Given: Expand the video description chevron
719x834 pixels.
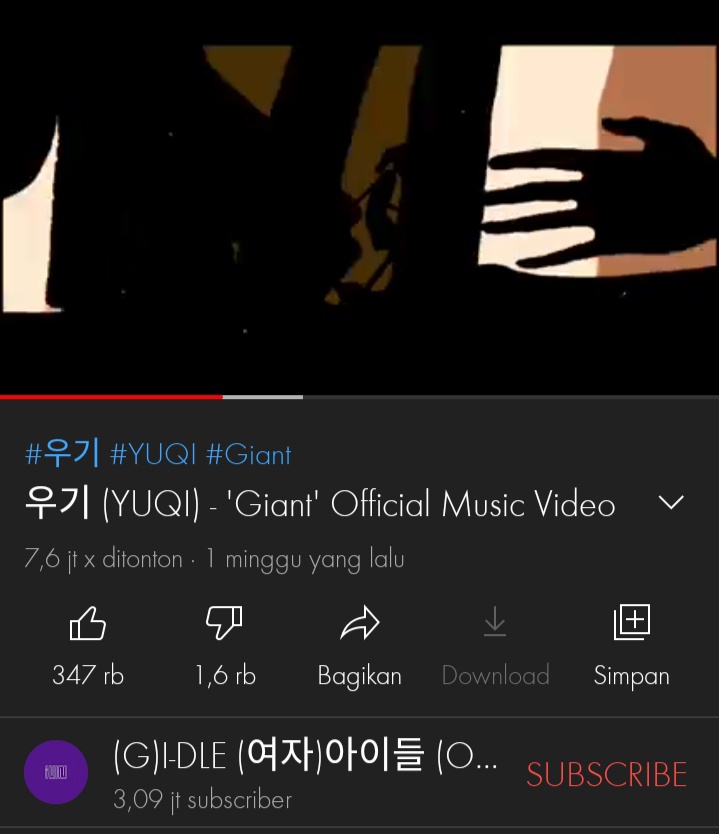Looking at the screenshot, I should click(671, 503).
